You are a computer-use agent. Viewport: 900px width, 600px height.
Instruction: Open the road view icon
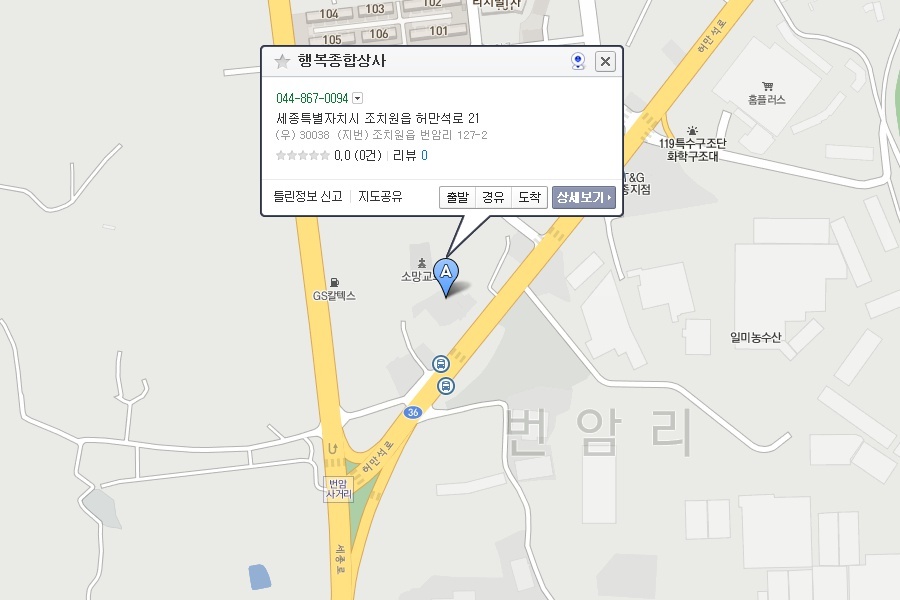click(x=578, y=61)
